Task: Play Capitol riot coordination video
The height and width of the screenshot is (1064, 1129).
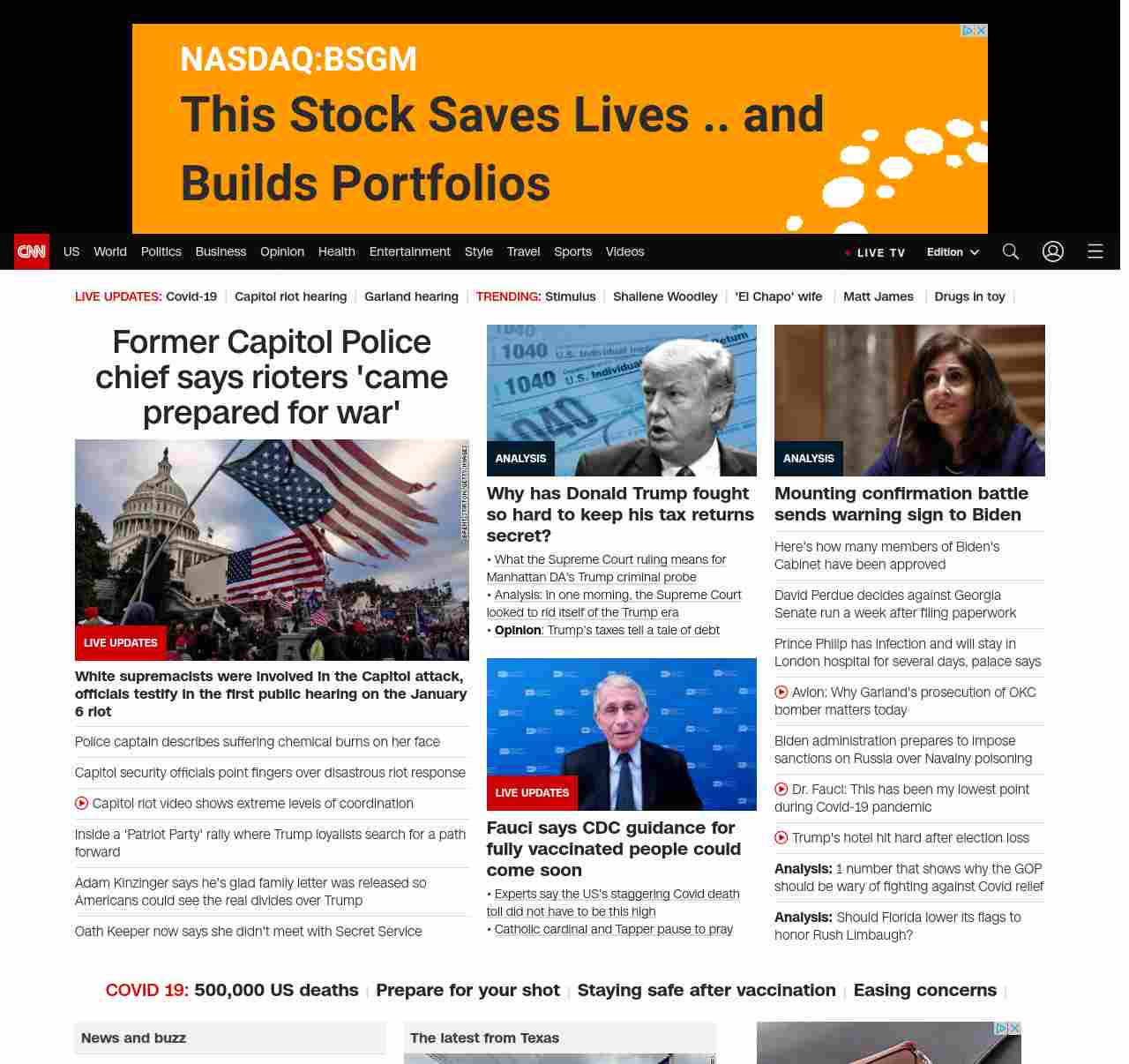Action: [x=252, y=803]
